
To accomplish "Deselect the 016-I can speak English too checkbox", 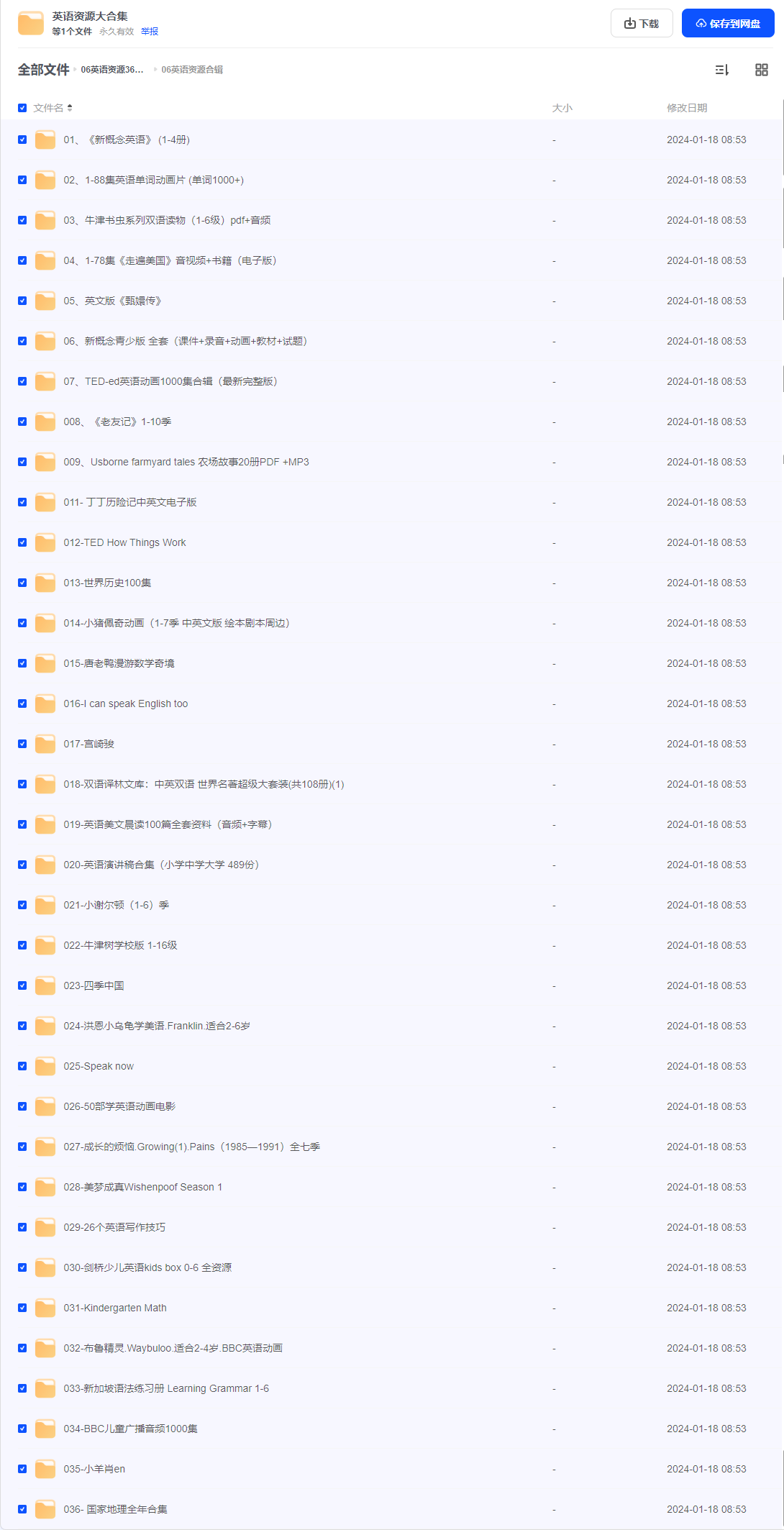I will click(x=22, y=703).
